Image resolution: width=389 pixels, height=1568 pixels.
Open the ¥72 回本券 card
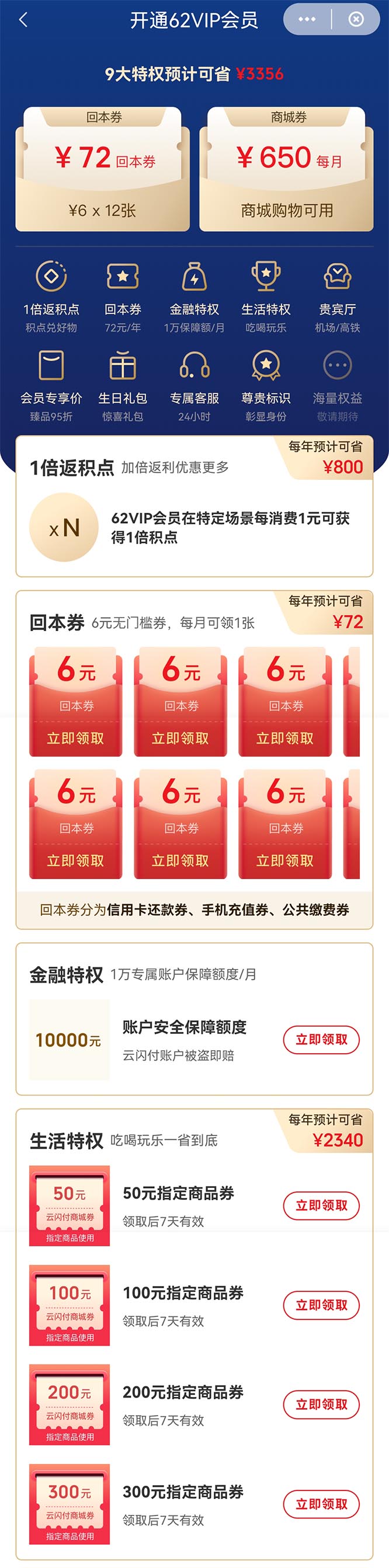click(x=102, y=169)
